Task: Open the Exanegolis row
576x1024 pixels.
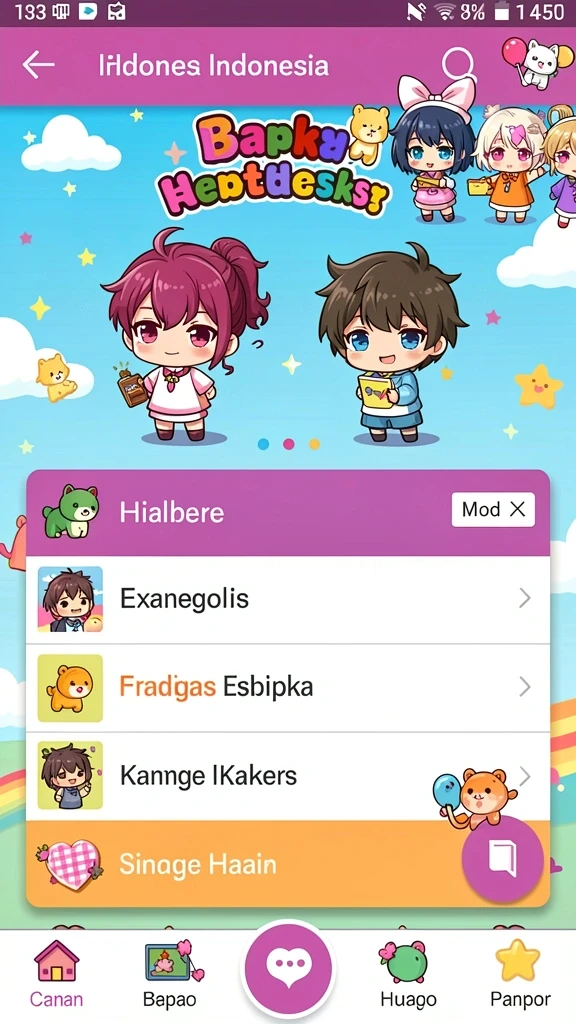Action: click(x=287, y=599)
